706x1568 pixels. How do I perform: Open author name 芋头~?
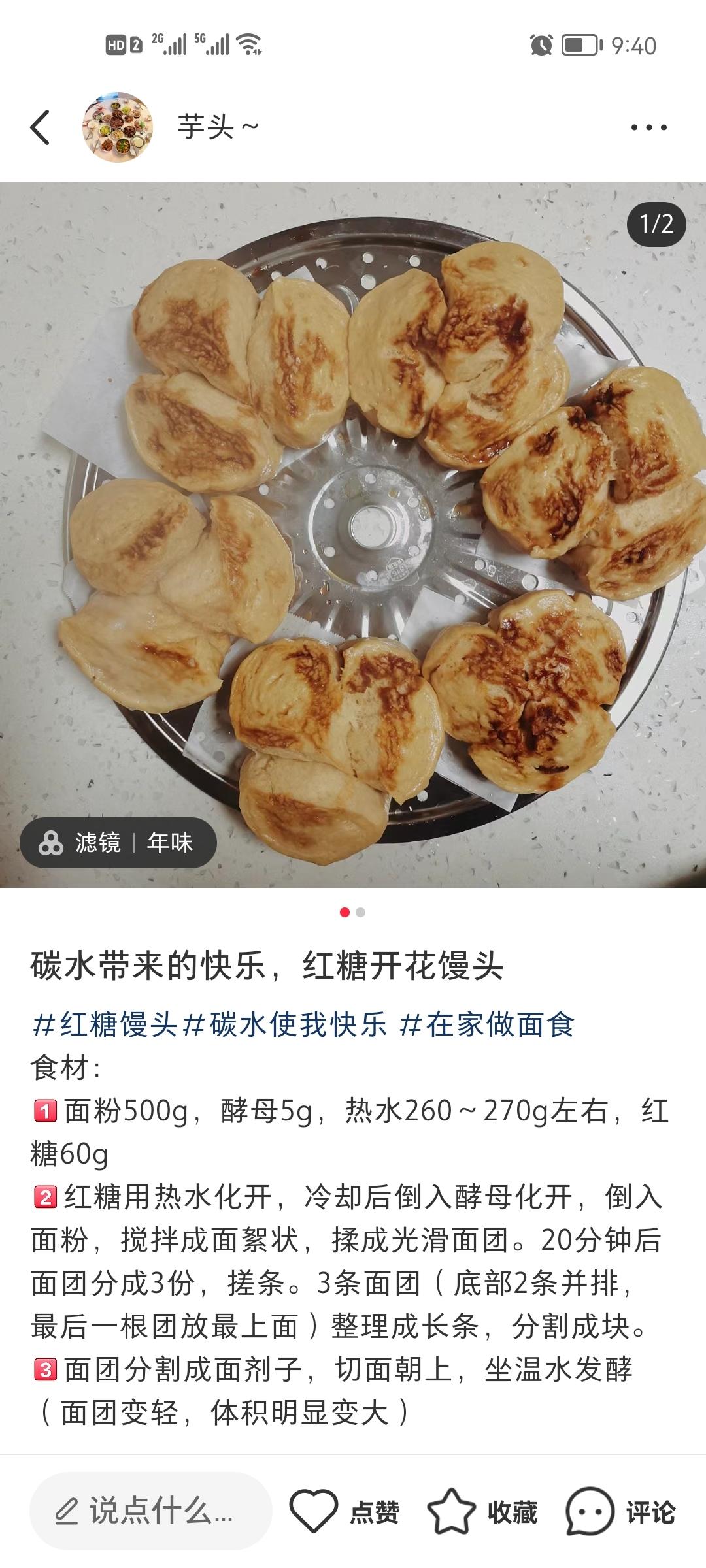pyautogui.click(x=218, y=127)
